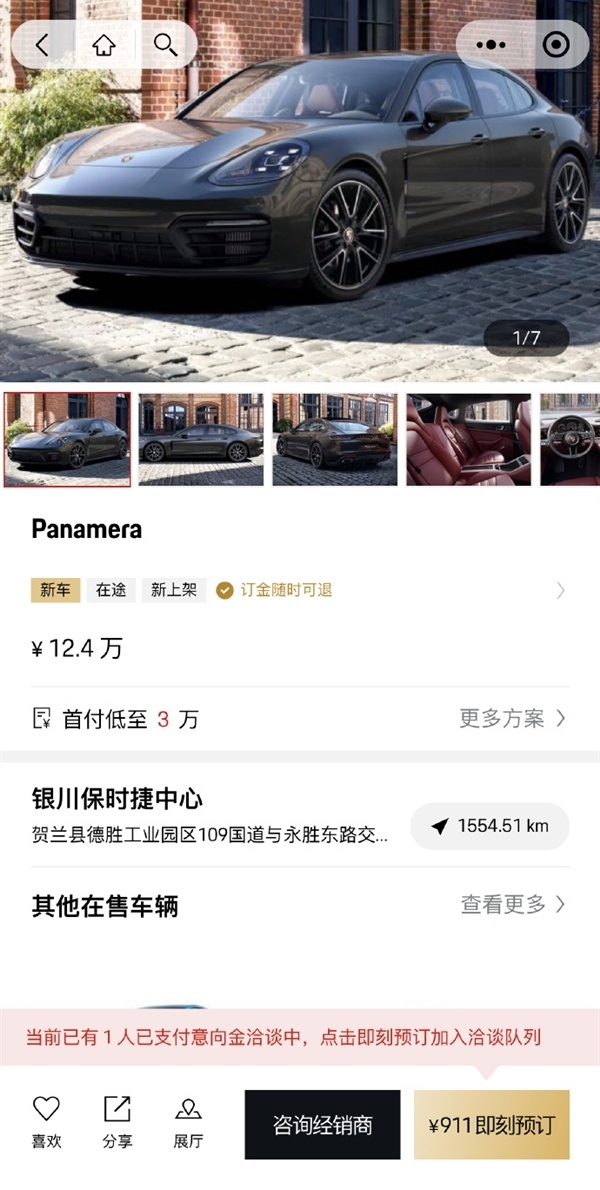The height and width of the screenshot is (1190, 600).
Task: Return to the mini program home
Action: [104, 45]
